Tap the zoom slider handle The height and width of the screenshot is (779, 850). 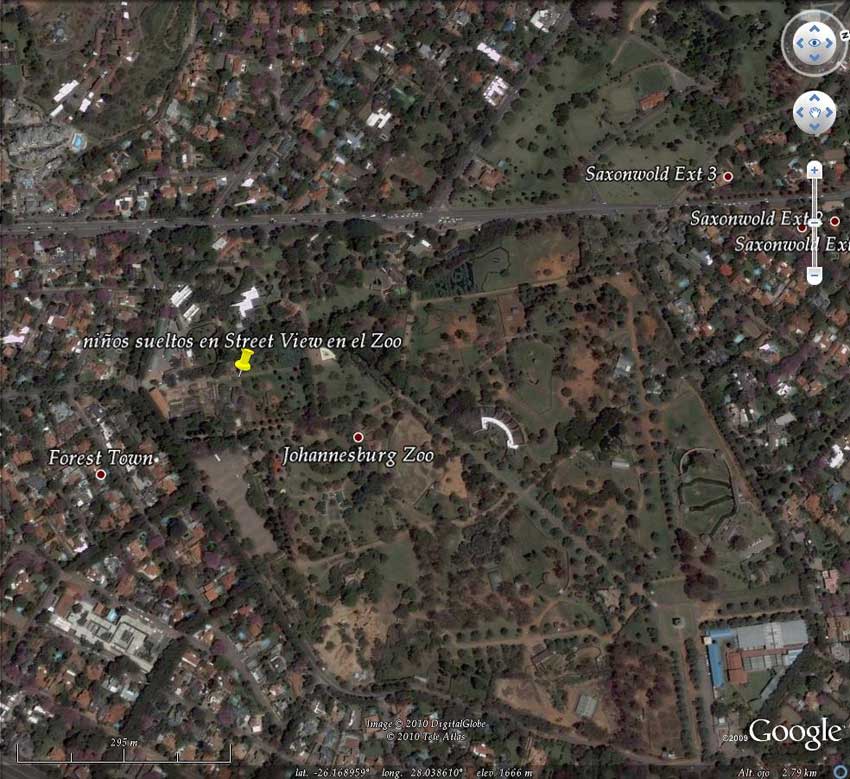[x=815, y=220]
